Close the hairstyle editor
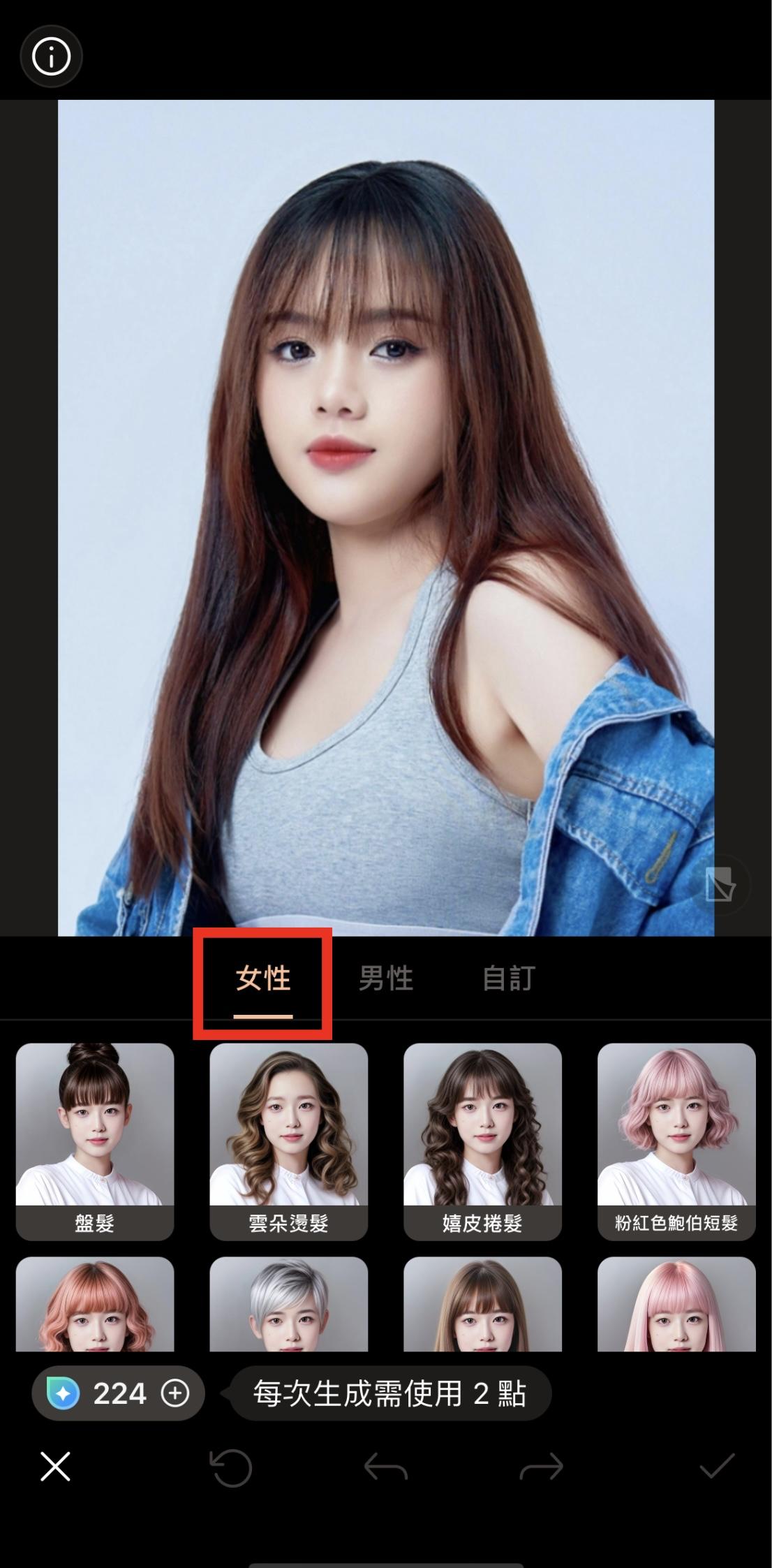772x1568 pixels. click(55, 1466)
